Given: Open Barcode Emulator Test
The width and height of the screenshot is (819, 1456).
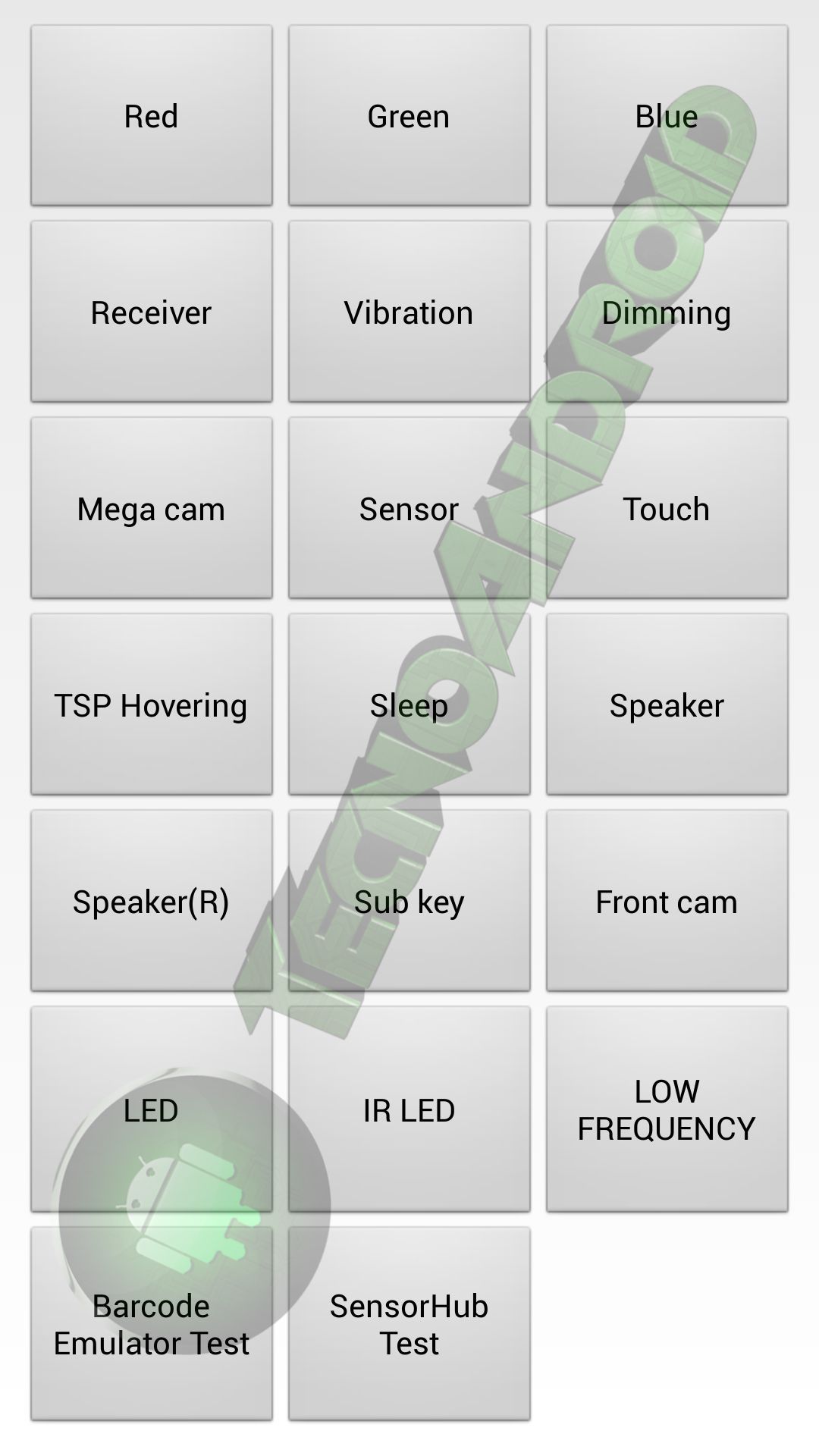Looking at the screenshot, I should point(151,1324).
